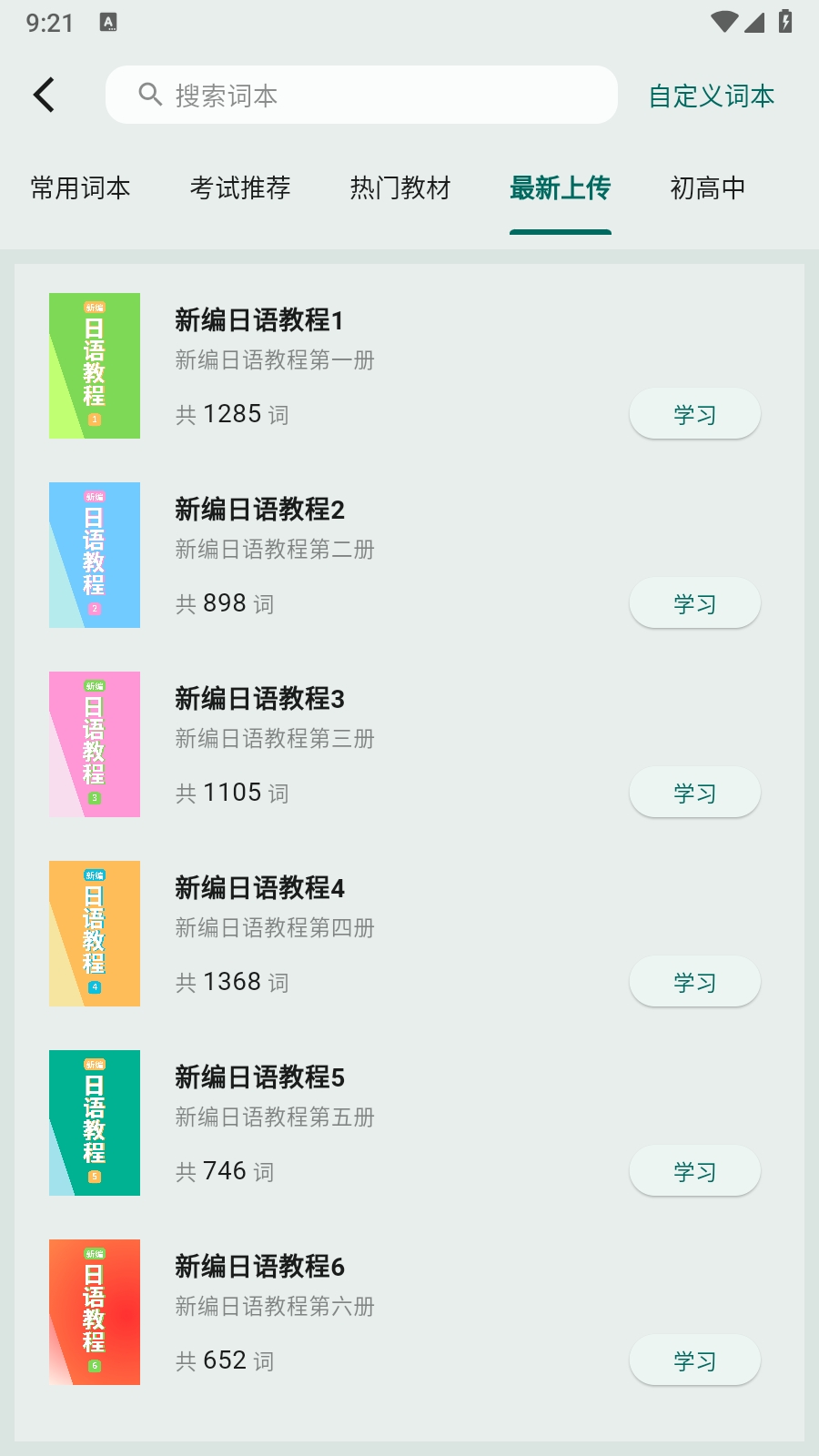Select the 热门教材 tab
The image size is (819, 1456).
pyautogui.click(x=400, y=188)
